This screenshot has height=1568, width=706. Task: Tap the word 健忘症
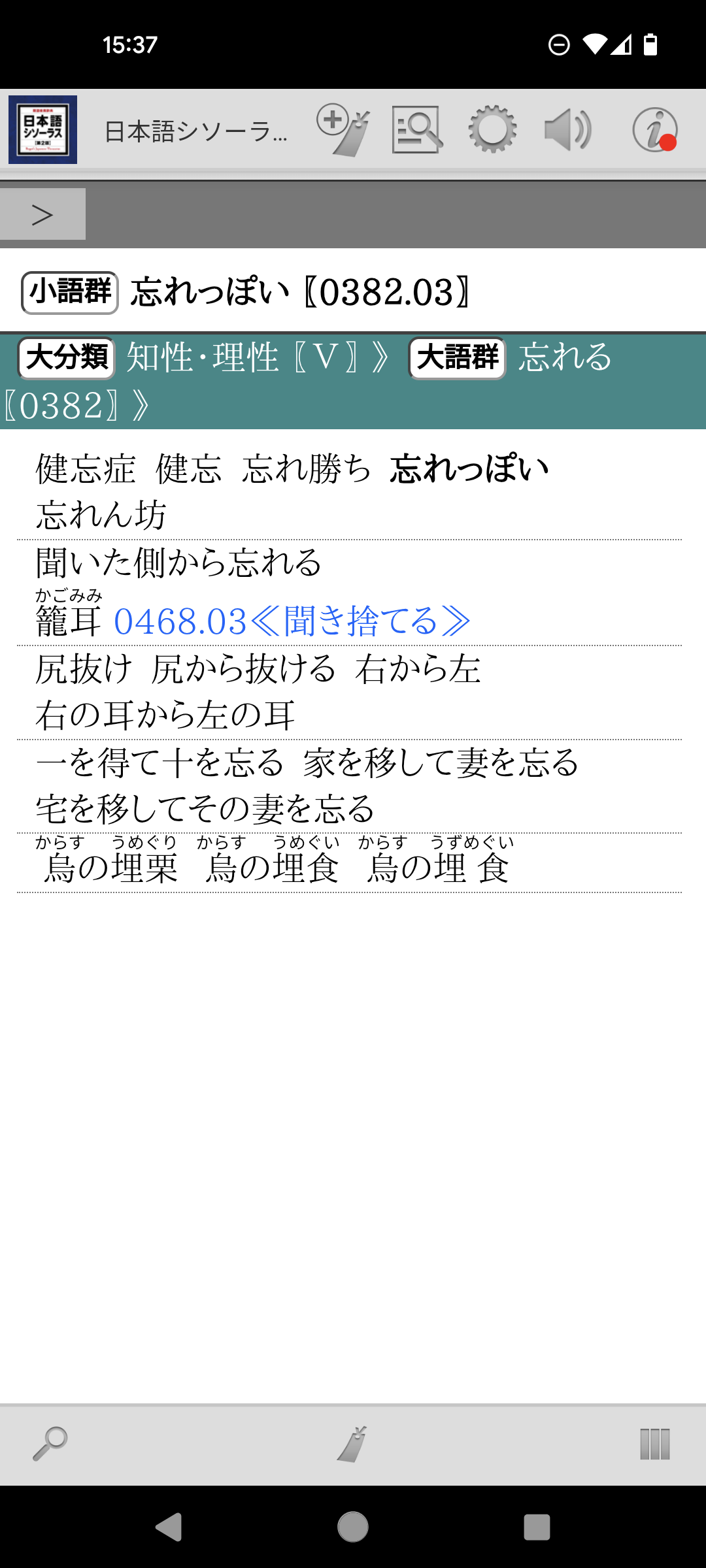click(86, 469)
